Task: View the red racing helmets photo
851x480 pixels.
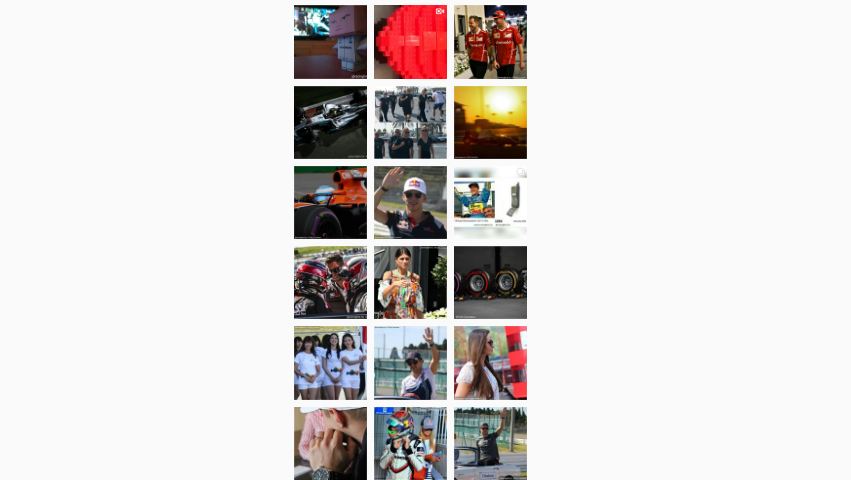Action: click(x=330, y=282)
